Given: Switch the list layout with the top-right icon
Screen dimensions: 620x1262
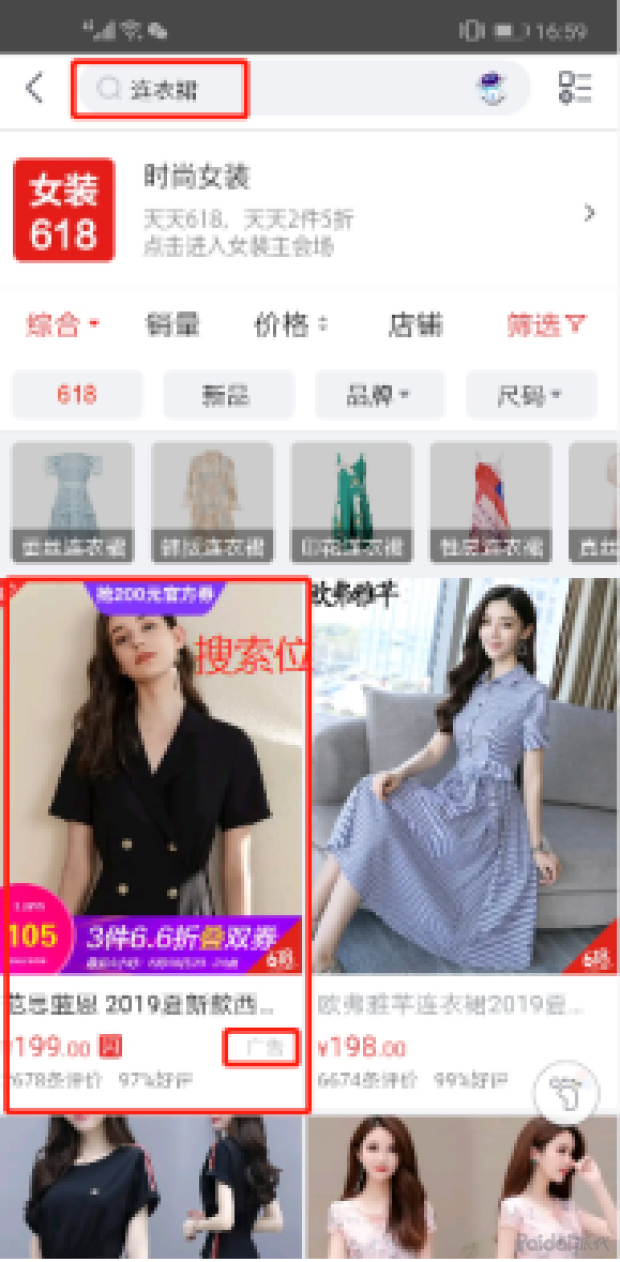Looking at the screenshot, I should [575, 88].
